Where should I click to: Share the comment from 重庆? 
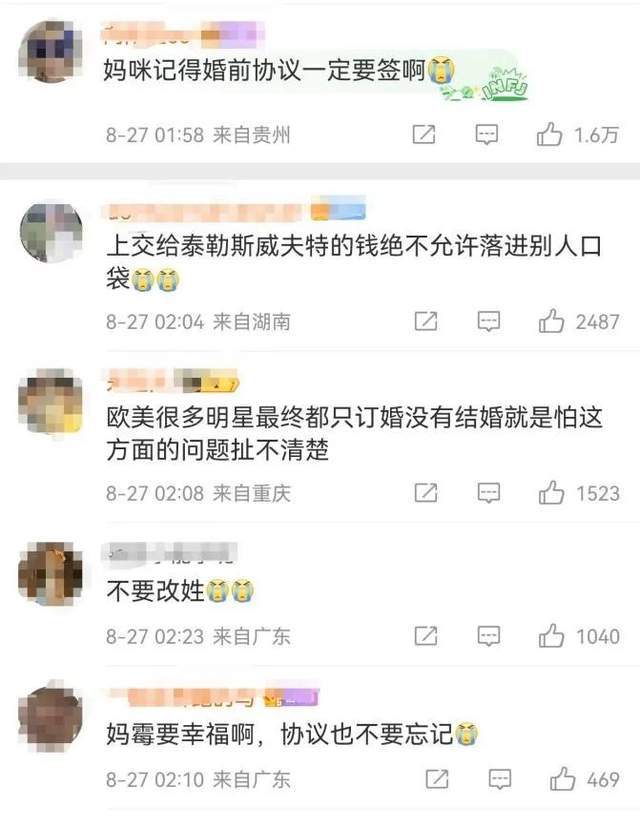pyautogui.click(x=425, y=493)
